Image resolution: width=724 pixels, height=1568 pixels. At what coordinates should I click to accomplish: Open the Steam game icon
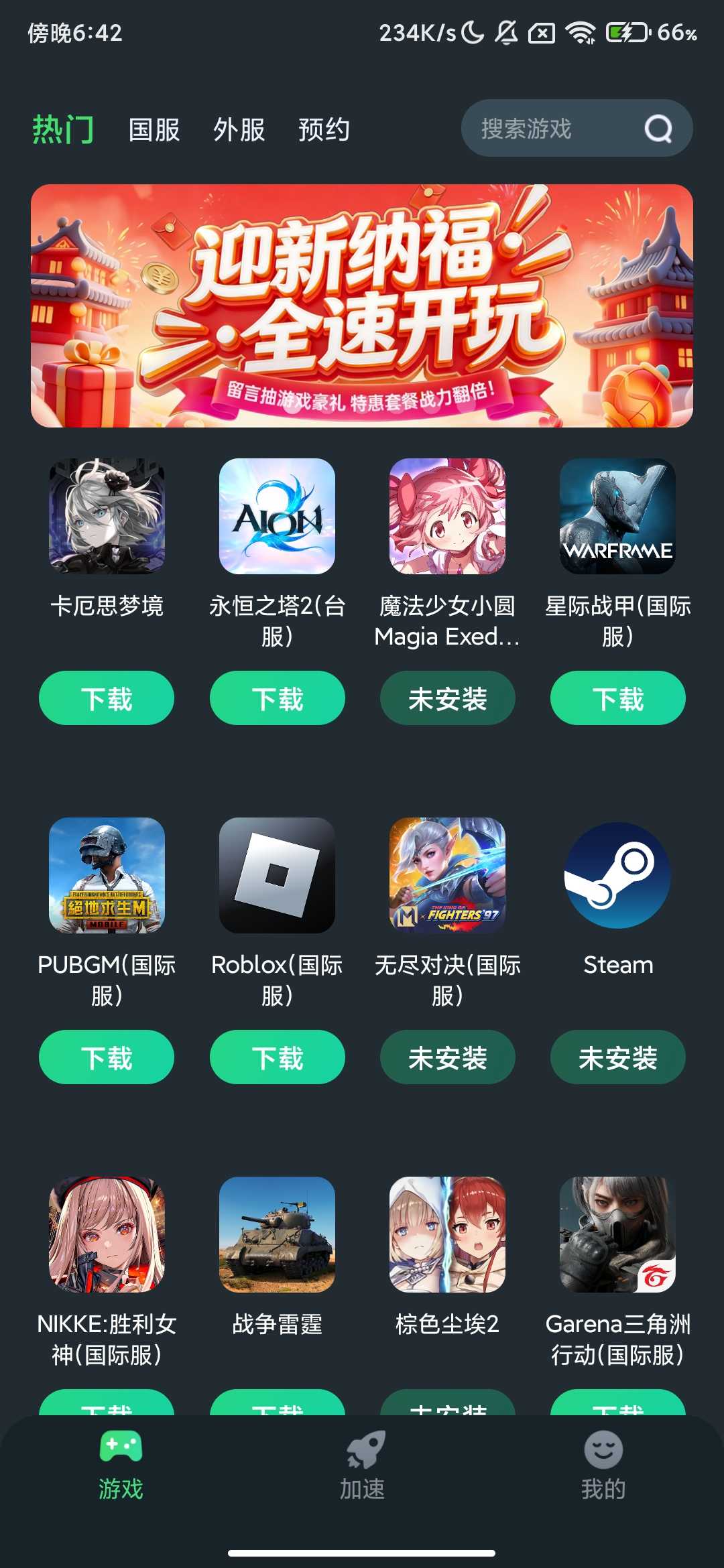click(617, 875)
